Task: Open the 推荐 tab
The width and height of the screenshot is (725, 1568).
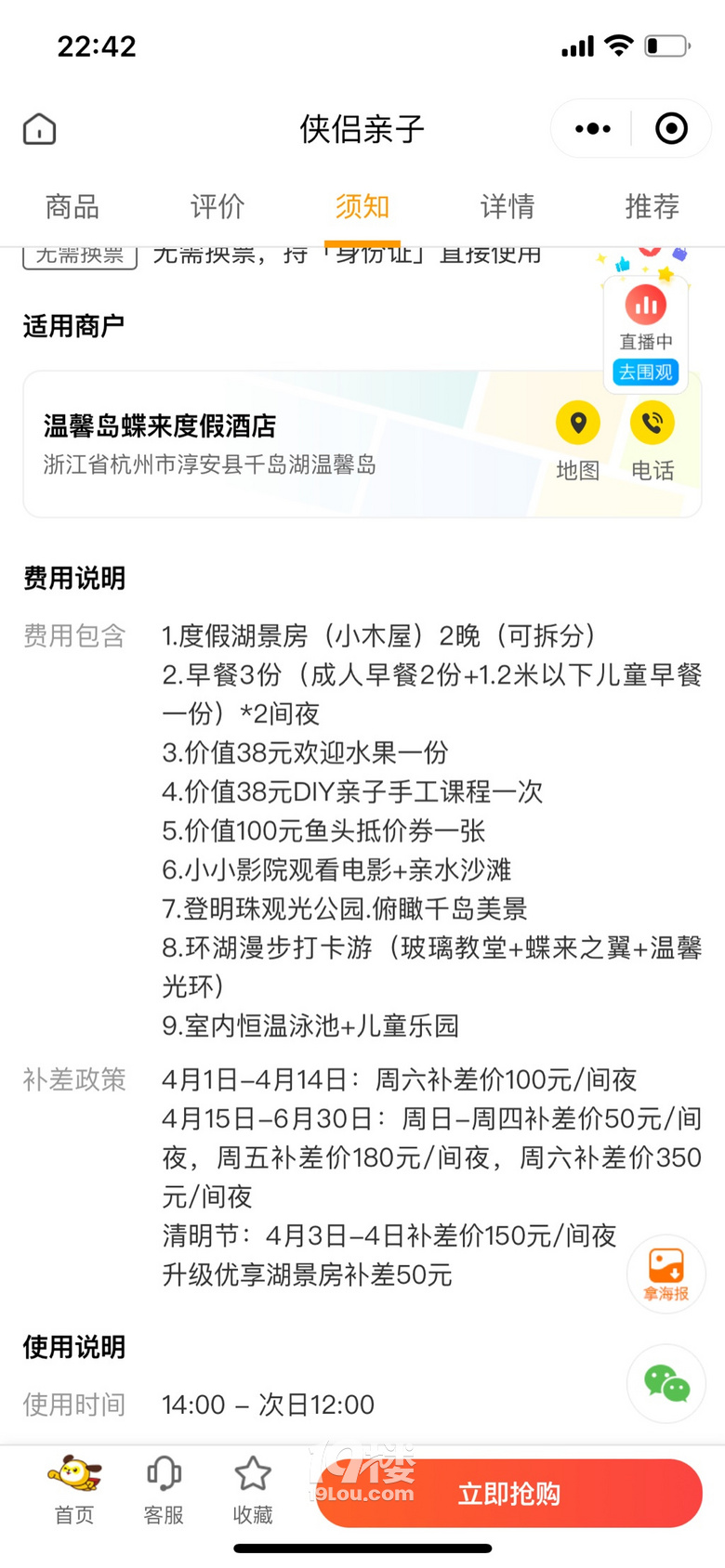Action: 652,206
